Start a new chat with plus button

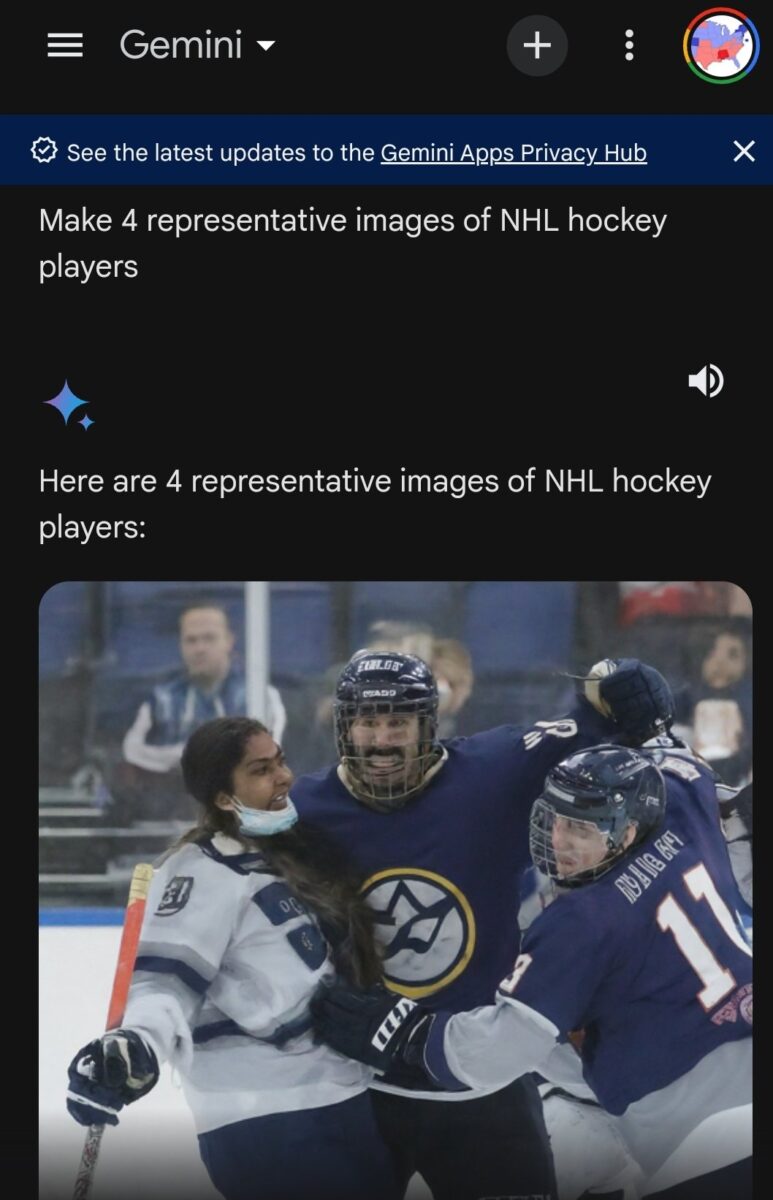click(x=537, y=45)
